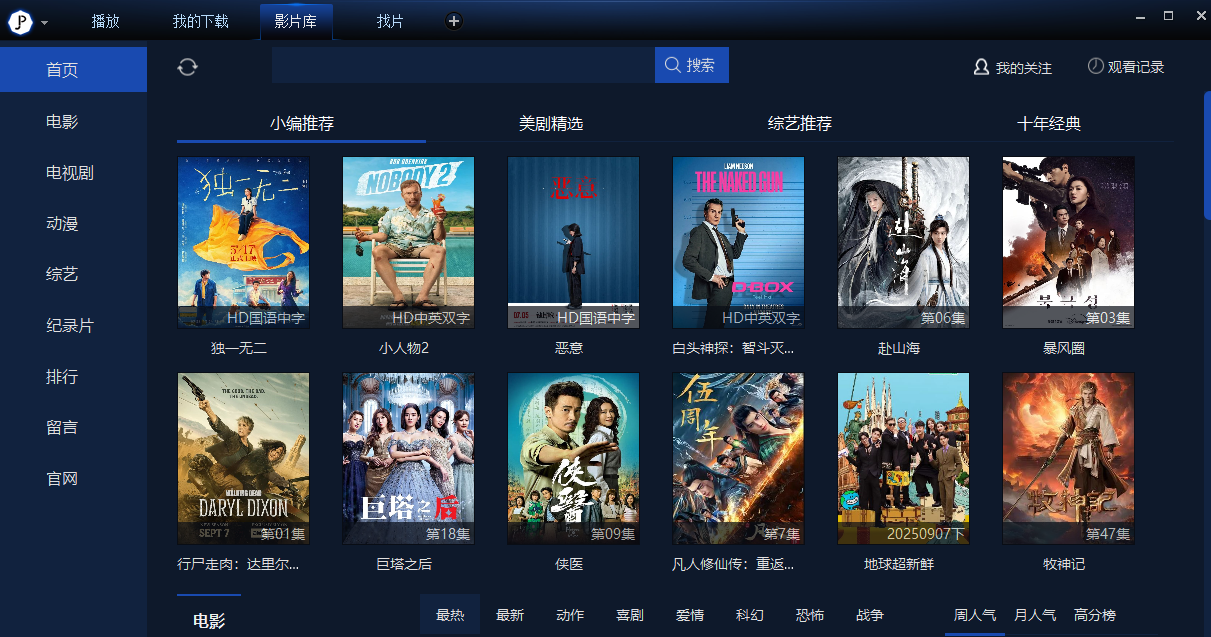Go to 电视剧 category

(70, 173)
